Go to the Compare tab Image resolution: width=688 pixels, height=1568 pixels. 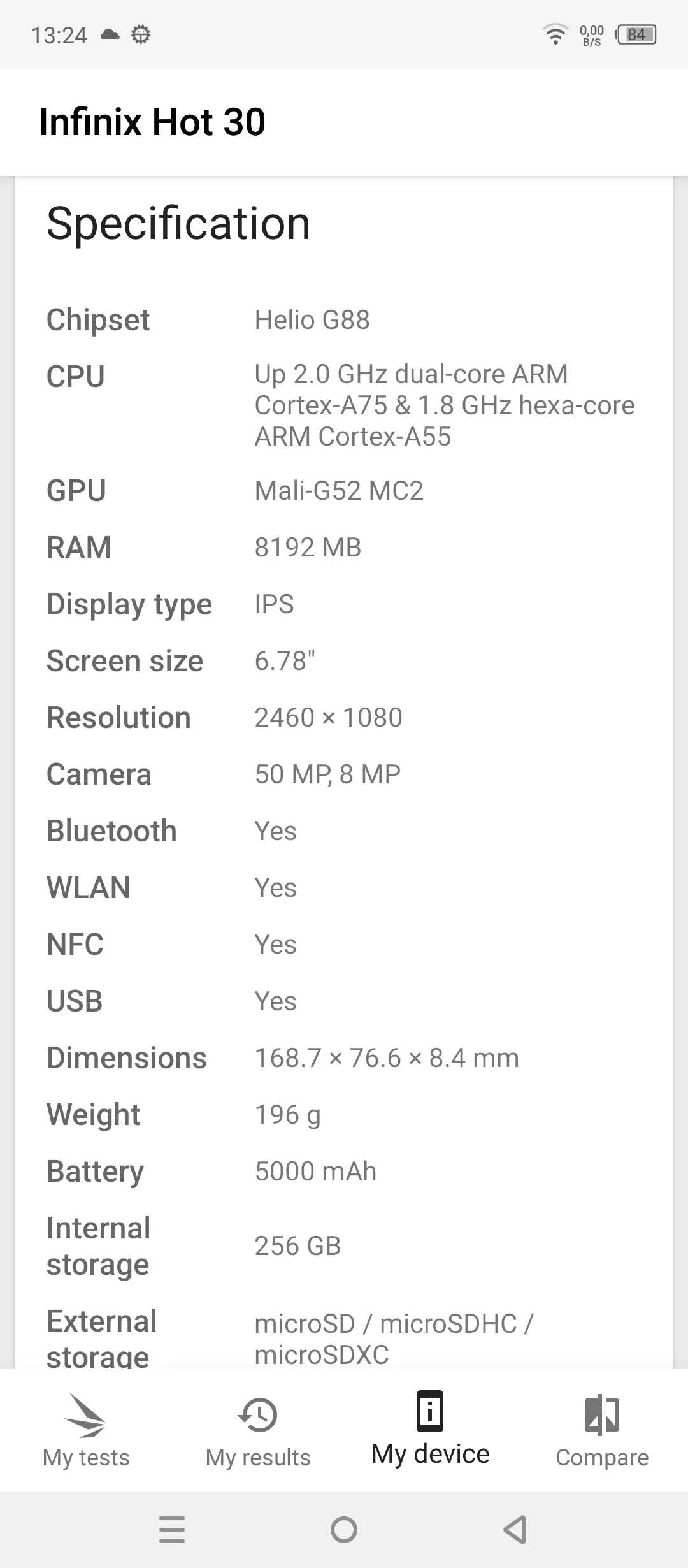(602, 1431)
